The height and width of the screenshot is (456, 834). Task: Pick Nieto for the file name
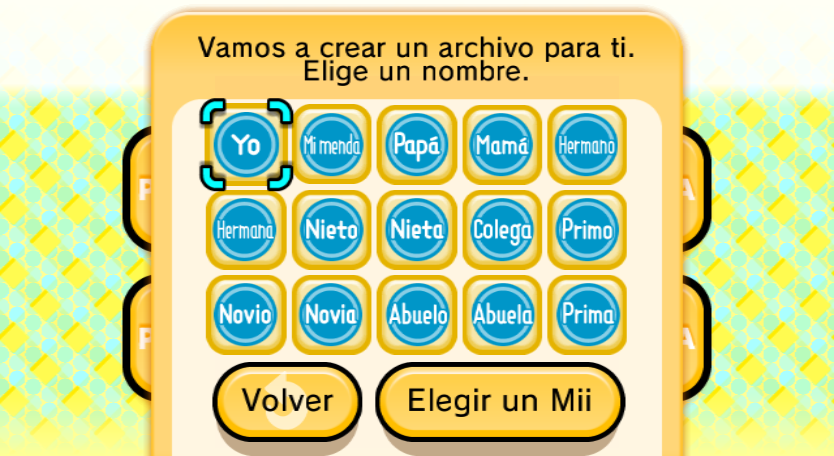click(331, 230)
